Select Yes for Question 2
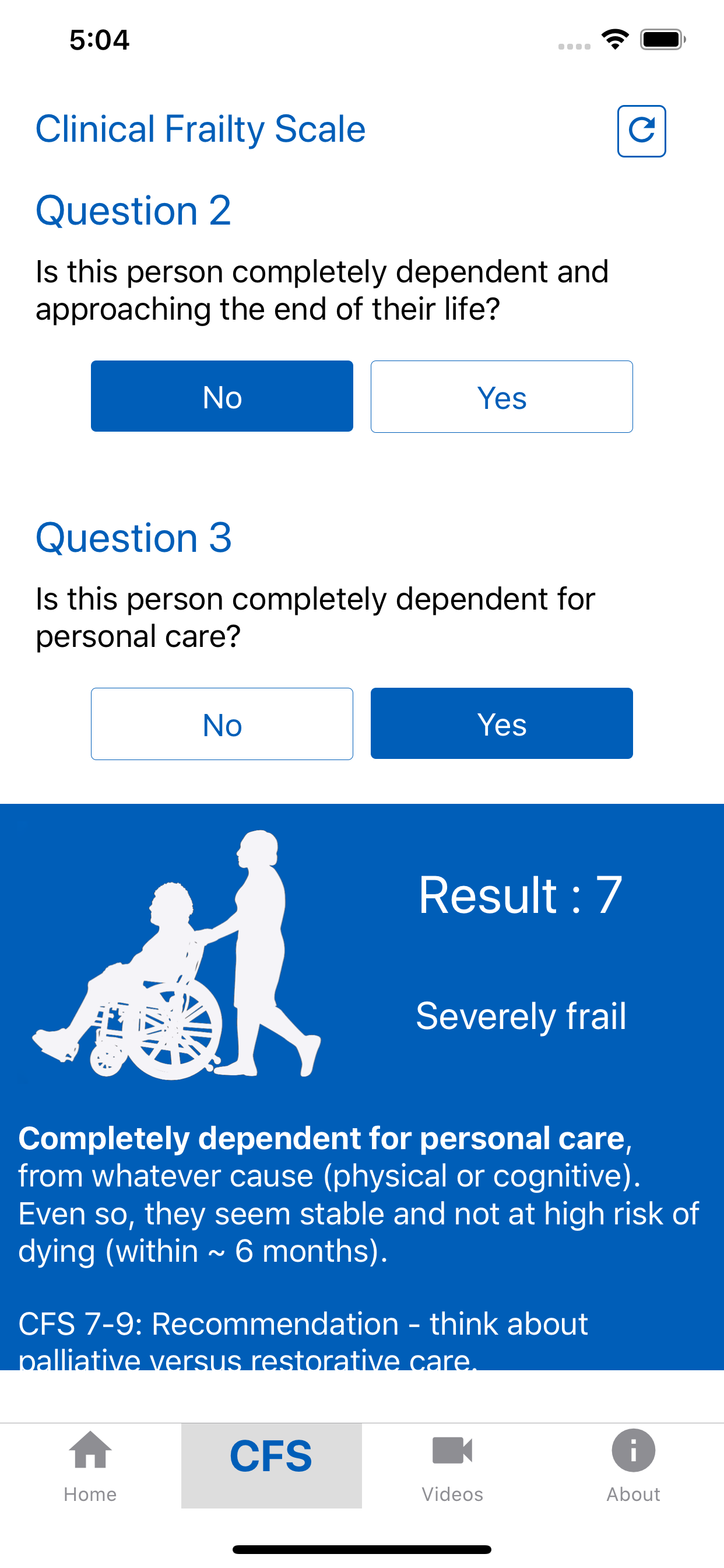724x1568 pixels. click(501, 396)
